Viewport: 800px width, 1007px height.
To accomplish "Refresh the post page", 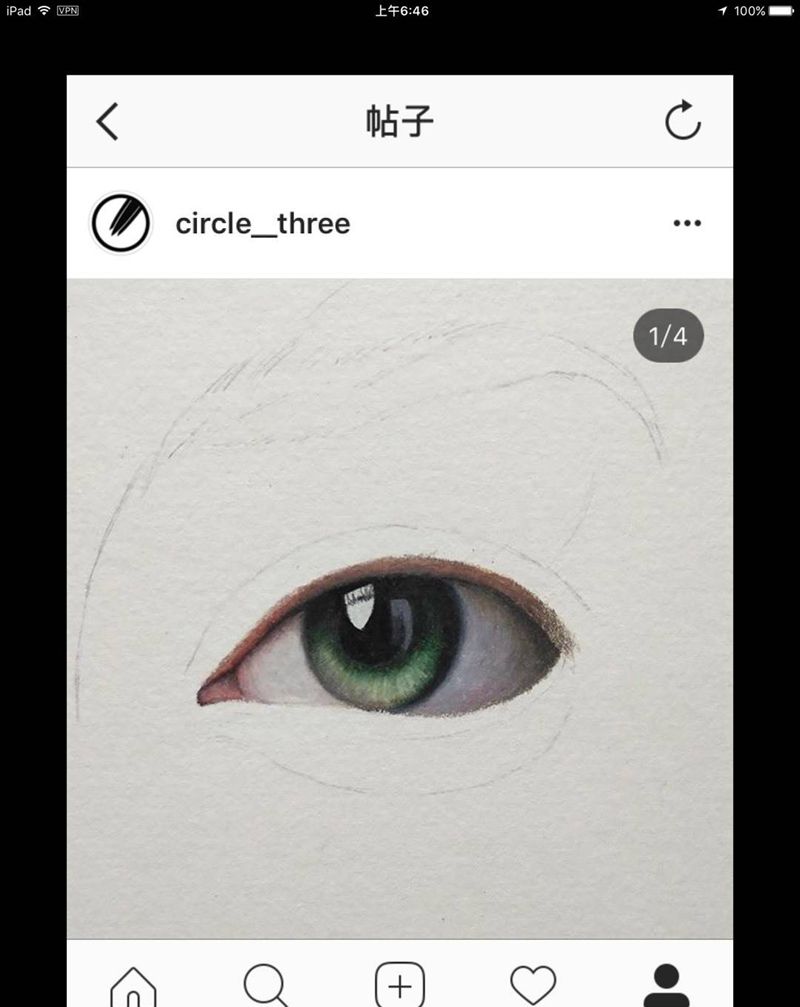I will point(683,121).
